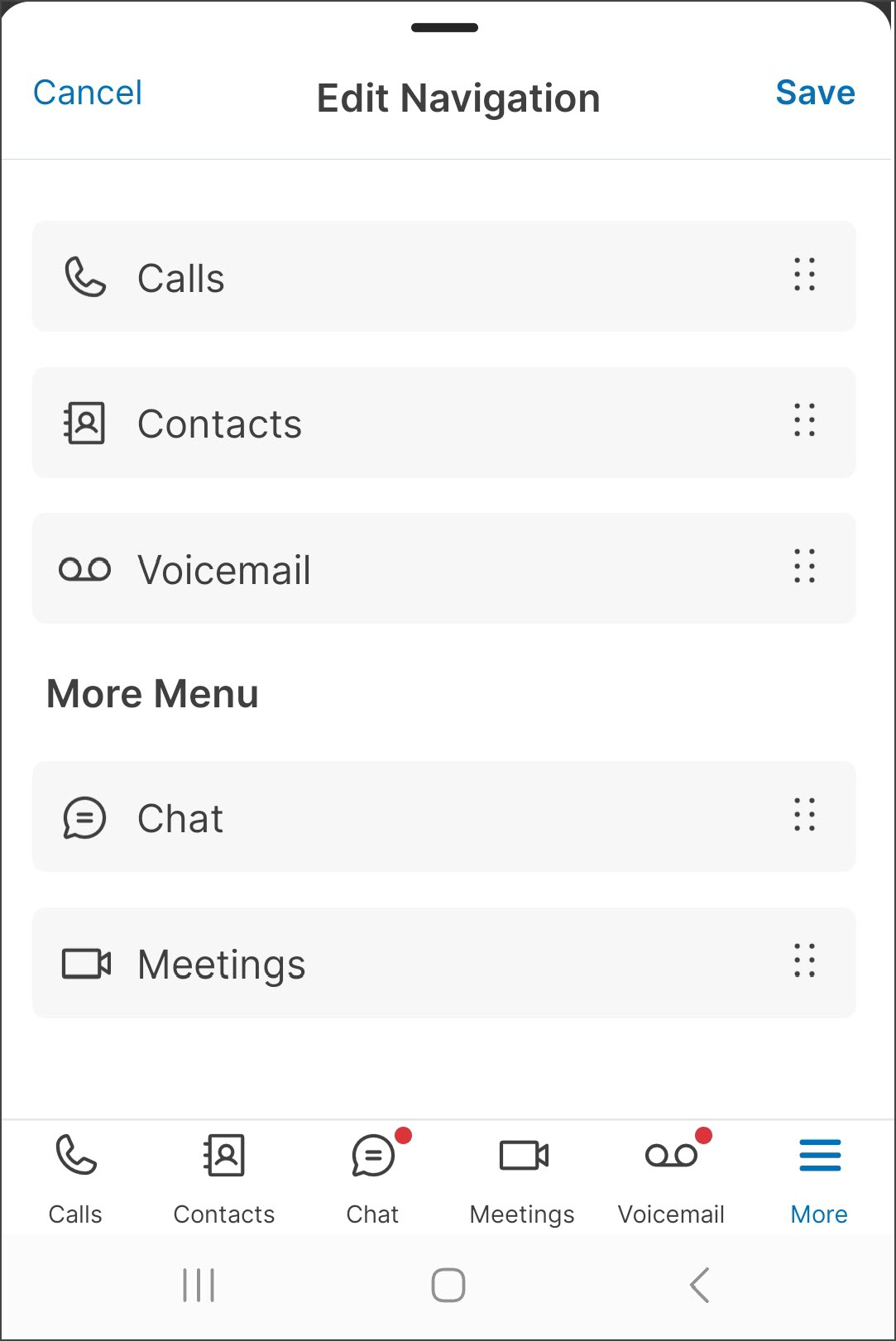Switch to the Meetings tab
This screenshot has height=1341, width=896.
(521, 1179)
